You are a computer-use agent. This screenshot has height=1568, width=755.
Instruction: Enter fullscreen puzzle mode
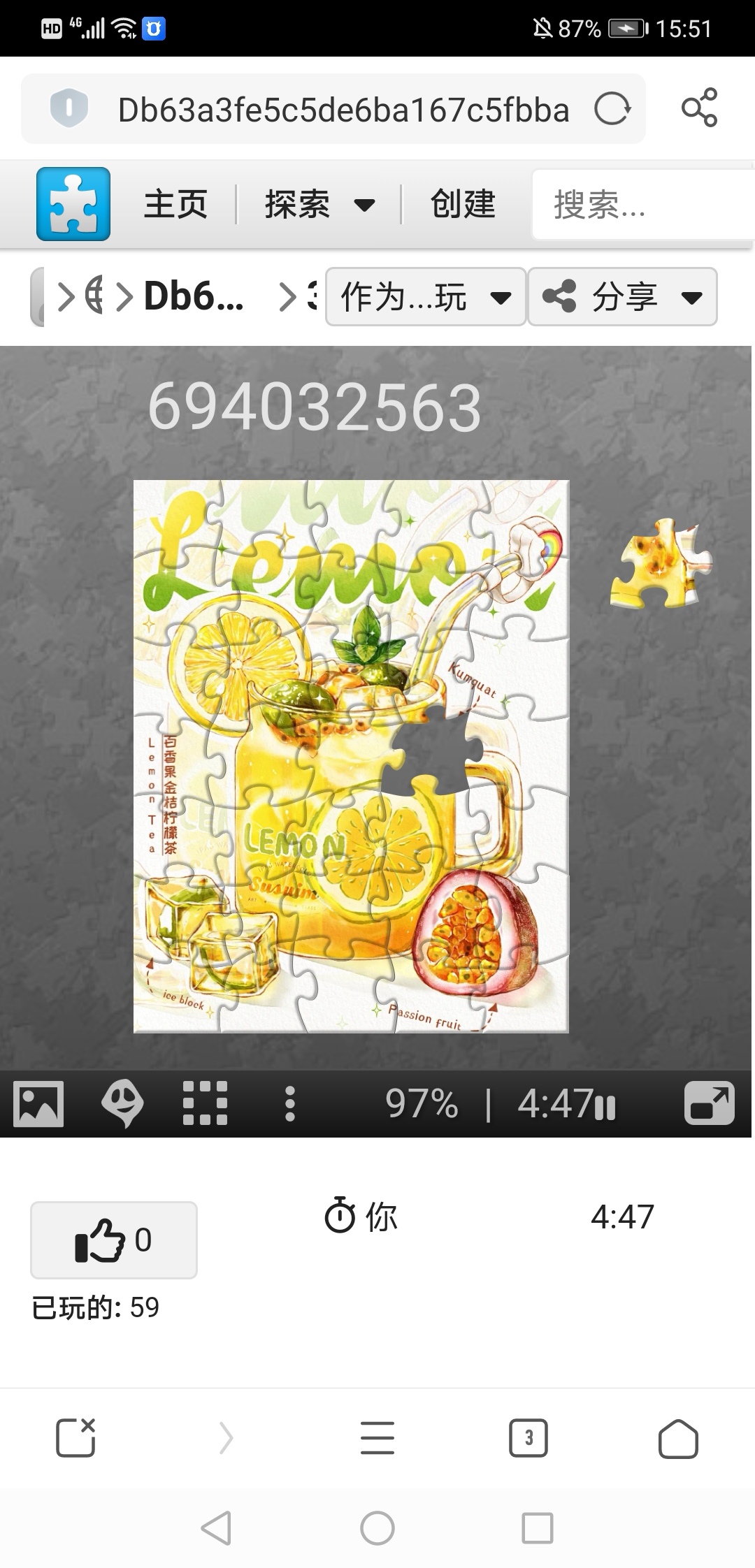click(x=709, y=1103)
